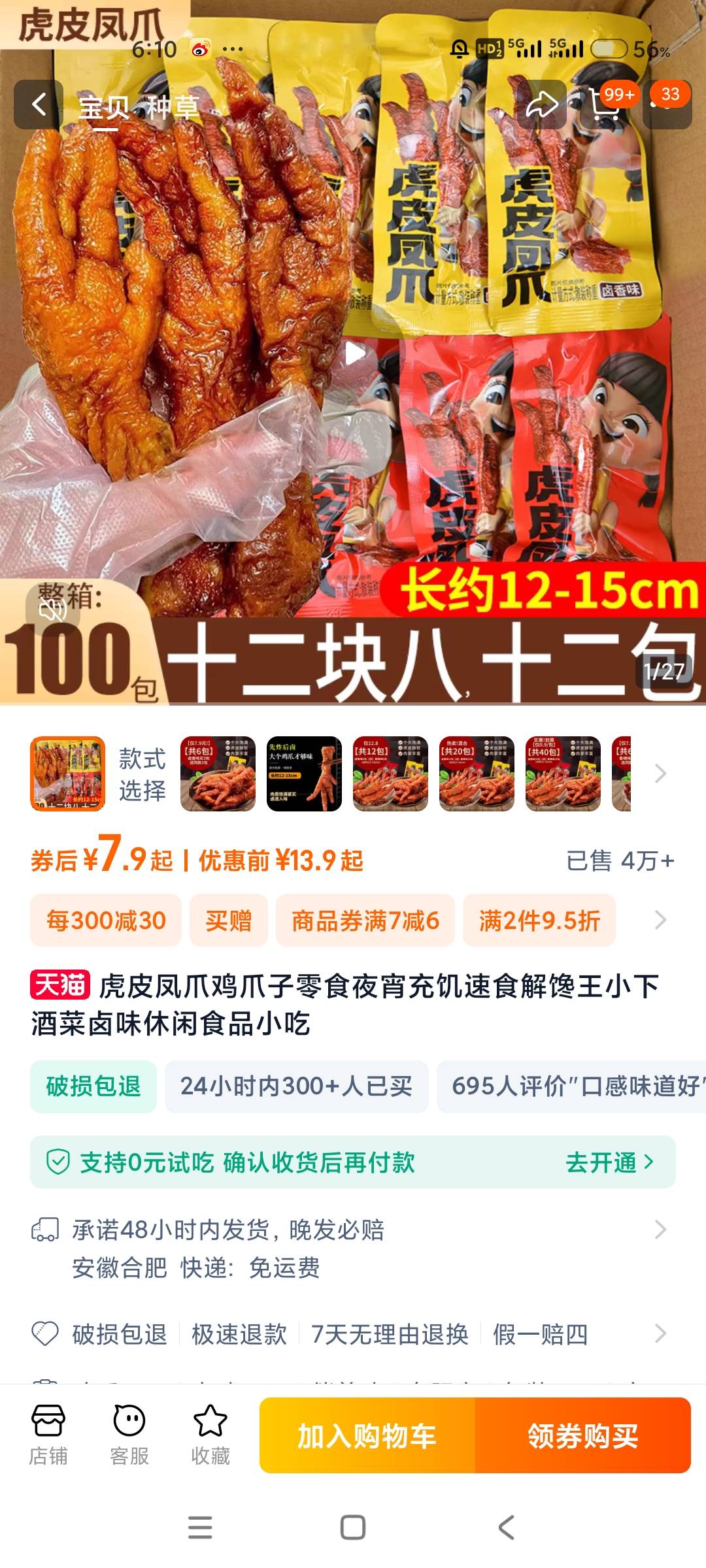Switch to the 种草 tab
This screenshot has height=1568, width=706.
click(172, 107)
